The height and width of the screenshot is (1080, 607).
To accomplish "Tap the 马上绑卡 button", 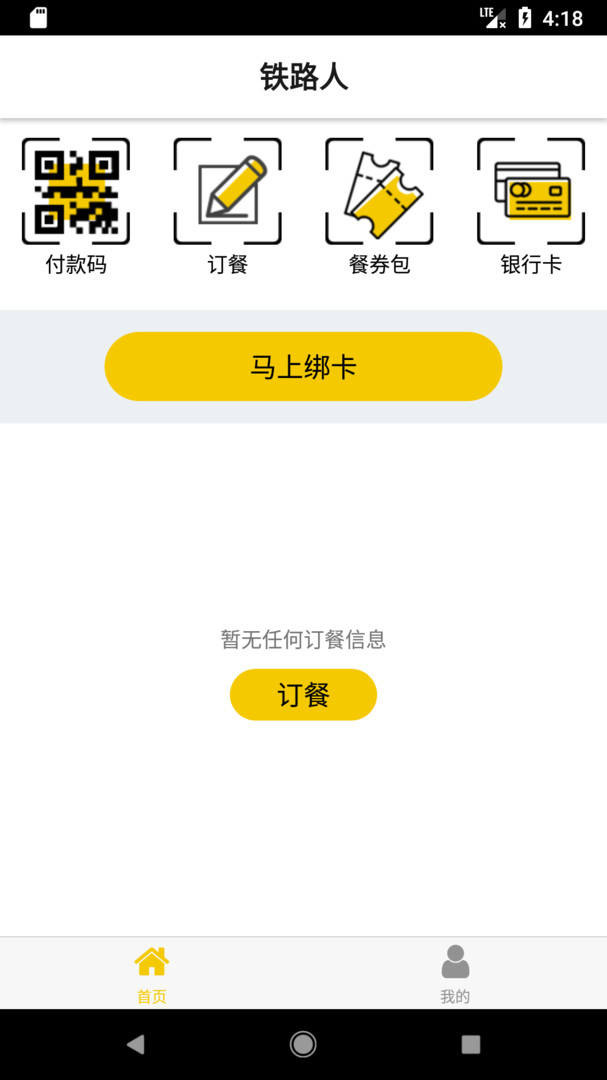I will point(303,367).
